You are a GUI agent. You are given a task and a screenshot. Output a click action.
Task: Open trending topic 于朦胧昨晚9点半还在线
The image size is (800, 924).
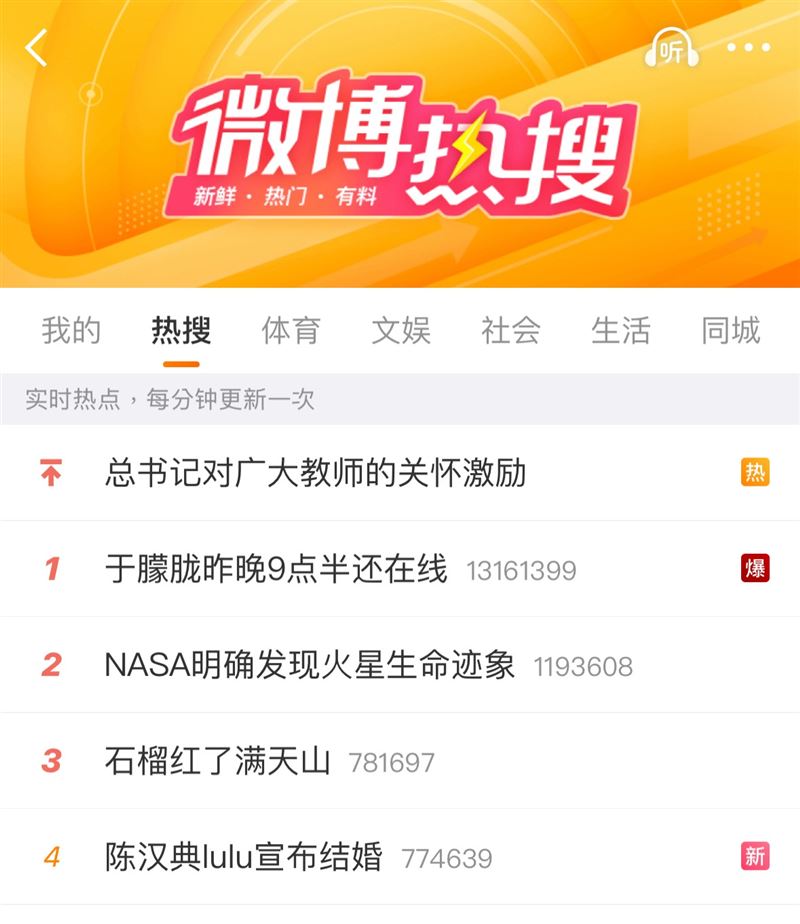coord(276,569)
